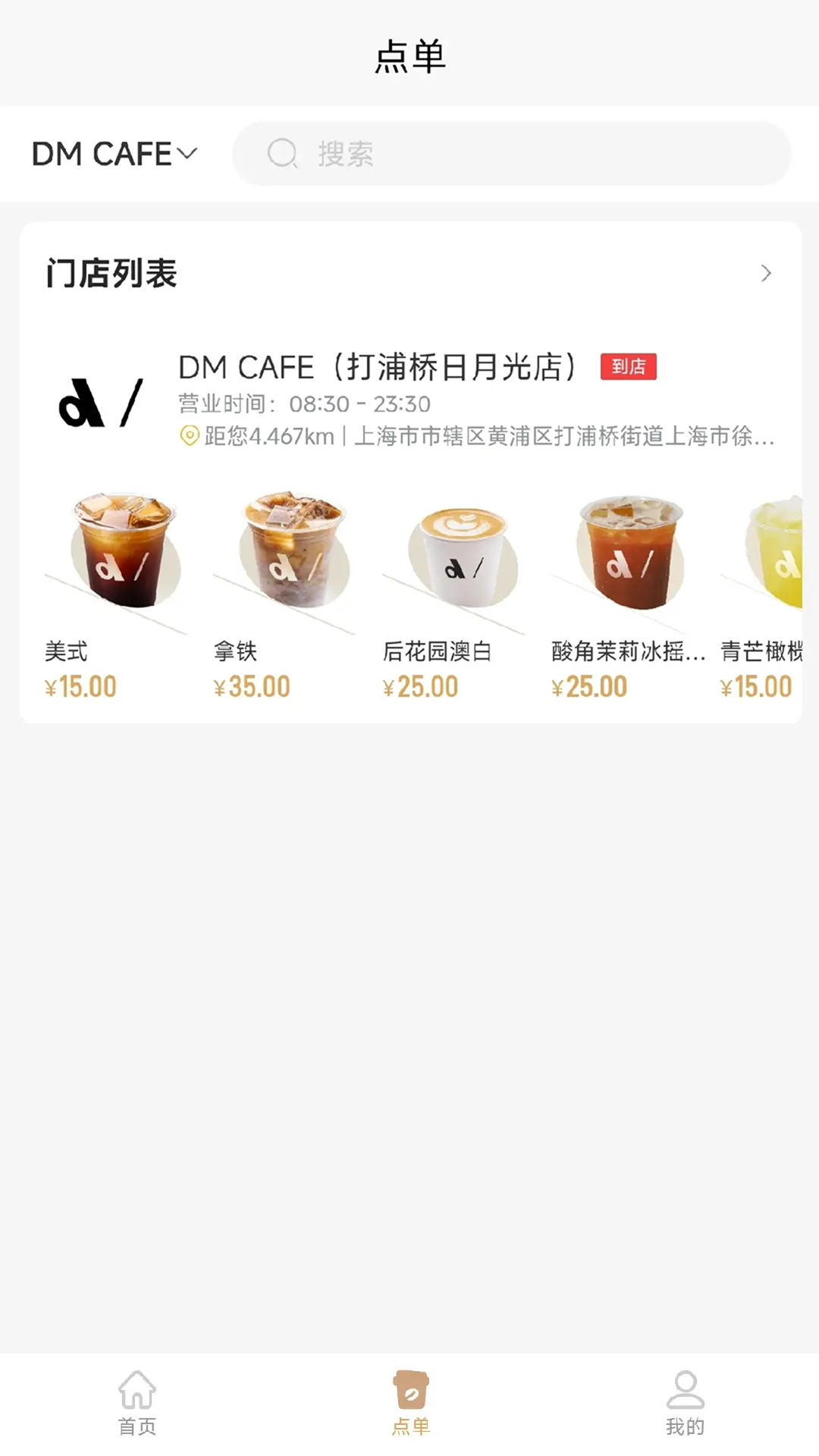Open the 首页 home tab icon

click(x=136, y=1407)
